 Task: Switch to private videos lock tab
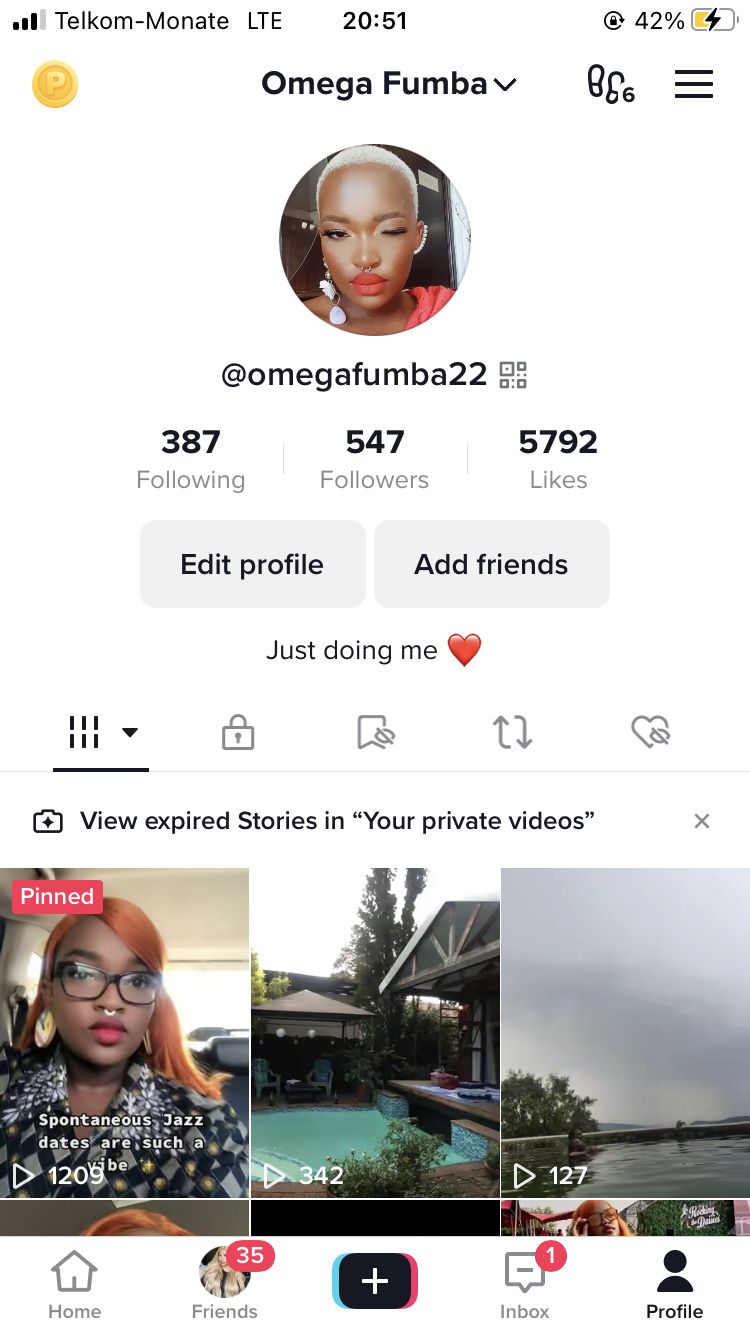tap(238, 733)
